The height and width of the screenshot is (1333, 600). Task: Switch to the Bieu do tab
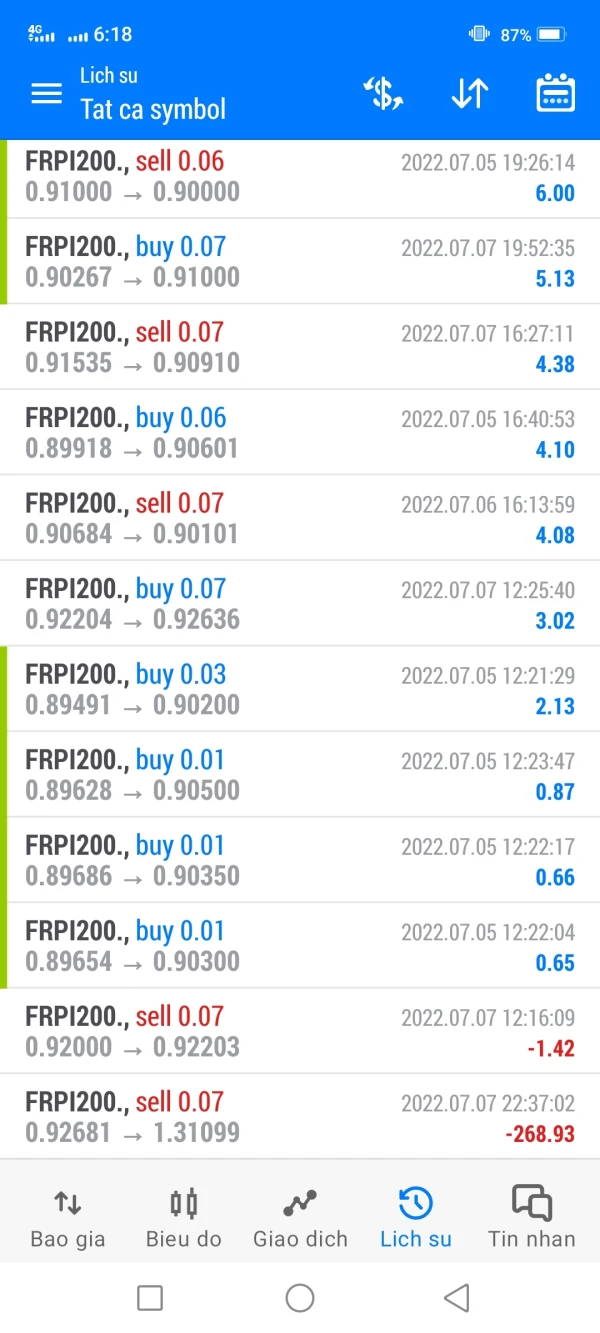click(x=184, y=1217)
